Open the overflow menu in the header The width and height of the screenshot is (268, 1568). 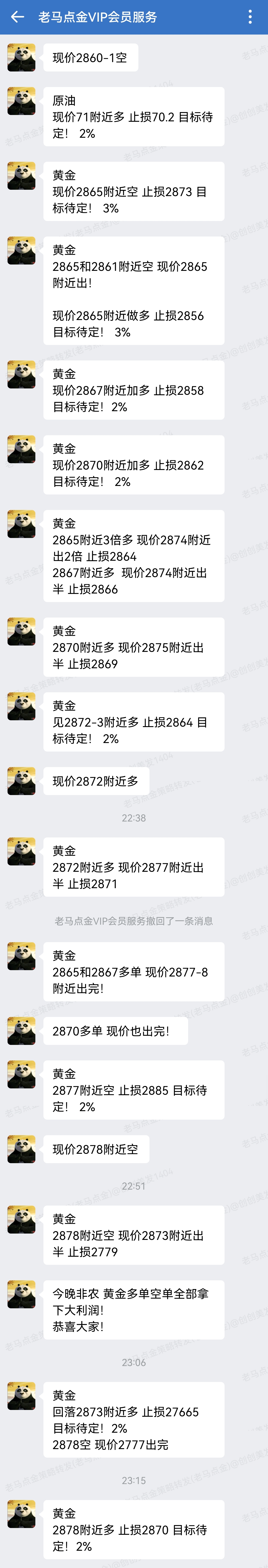250,17
